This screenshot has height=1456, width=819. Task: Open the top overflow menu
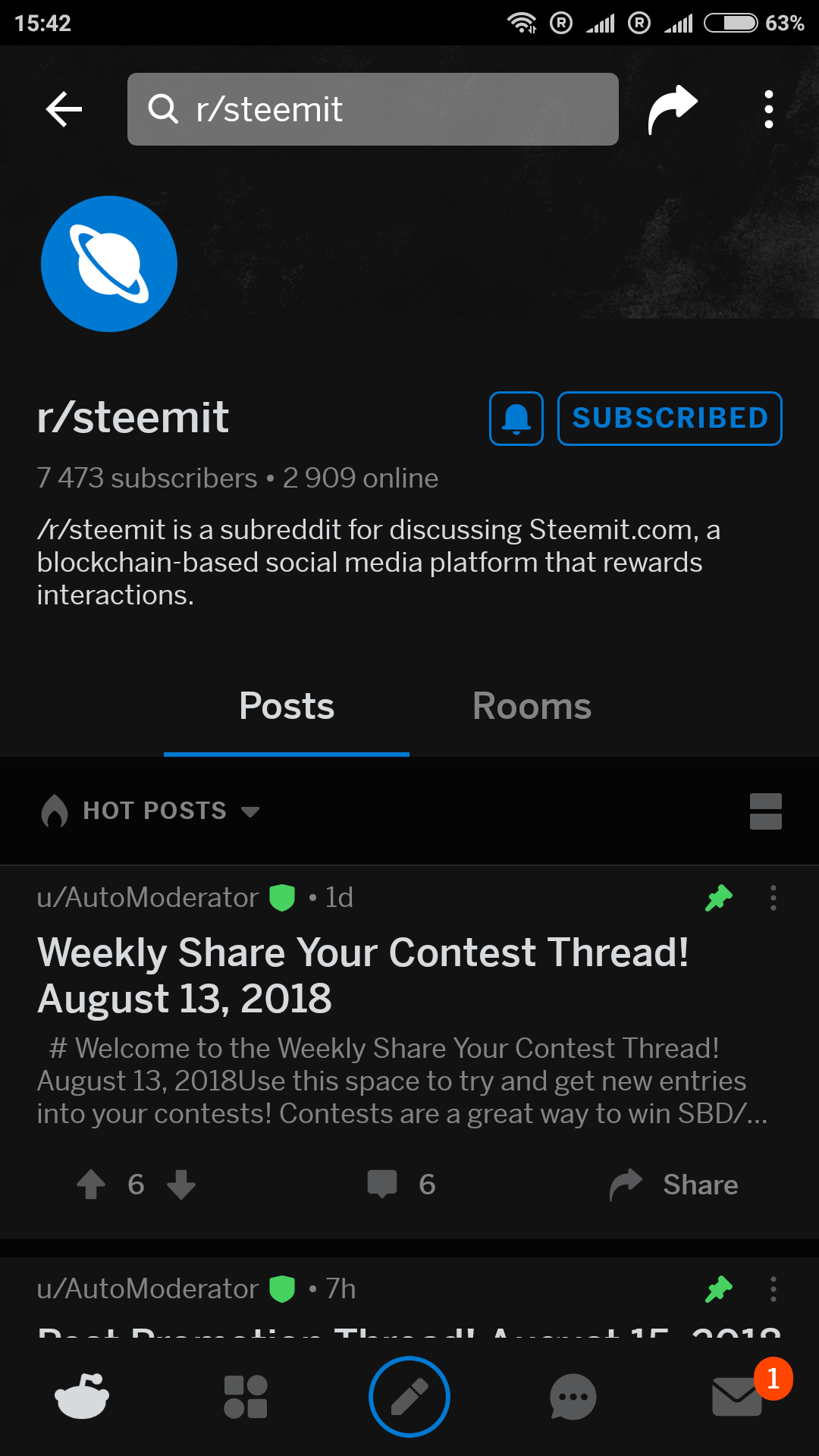coord(768,109)
